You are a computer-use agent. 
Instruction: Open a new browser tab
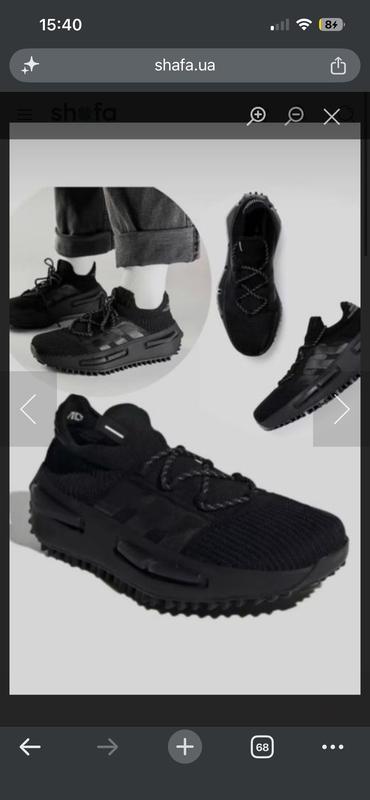(x=185, y=747)
